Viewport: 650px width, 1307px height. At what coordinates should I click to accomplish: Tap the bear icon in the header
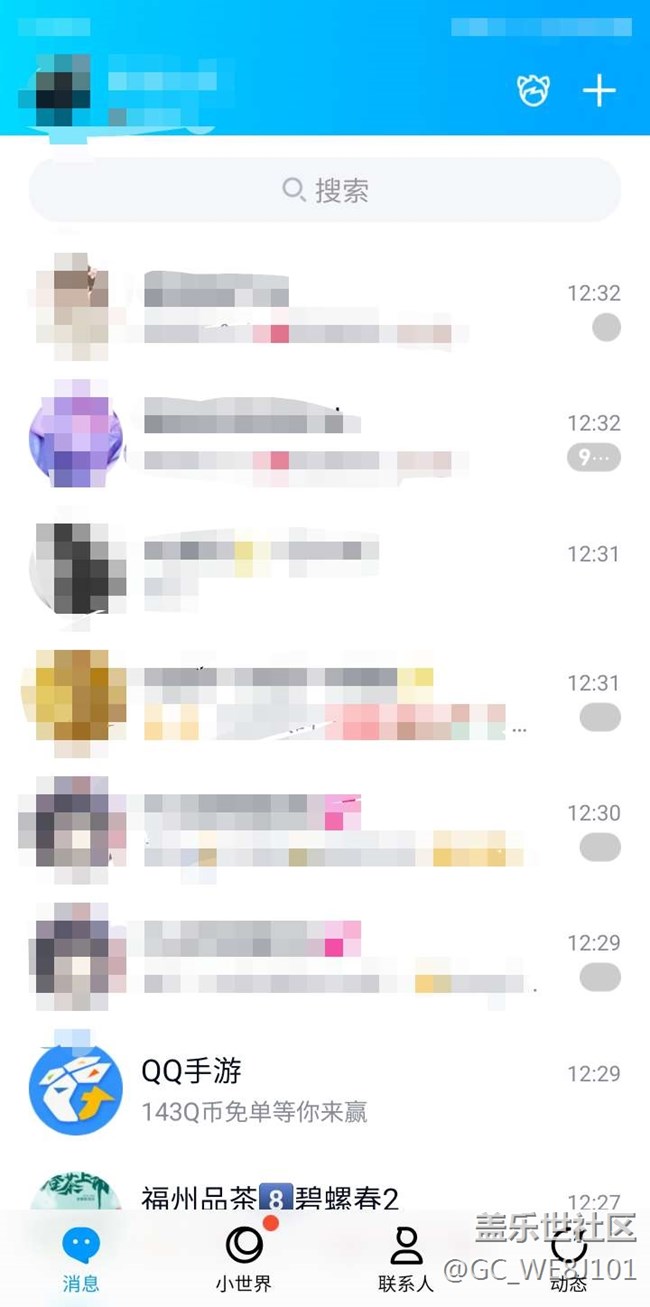534,91
